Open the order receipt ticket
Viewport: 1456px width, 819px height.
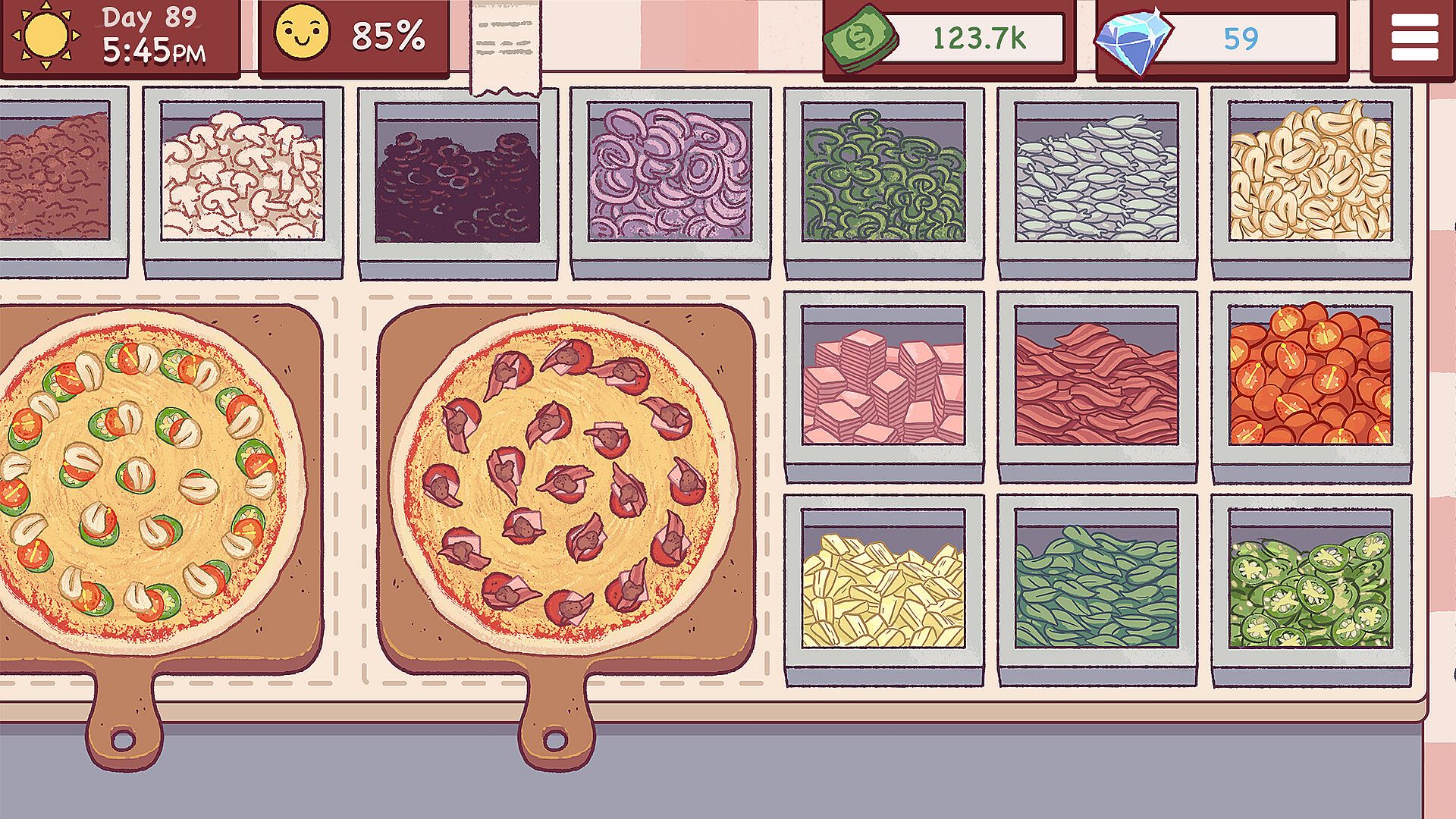[x=505, y=45]
